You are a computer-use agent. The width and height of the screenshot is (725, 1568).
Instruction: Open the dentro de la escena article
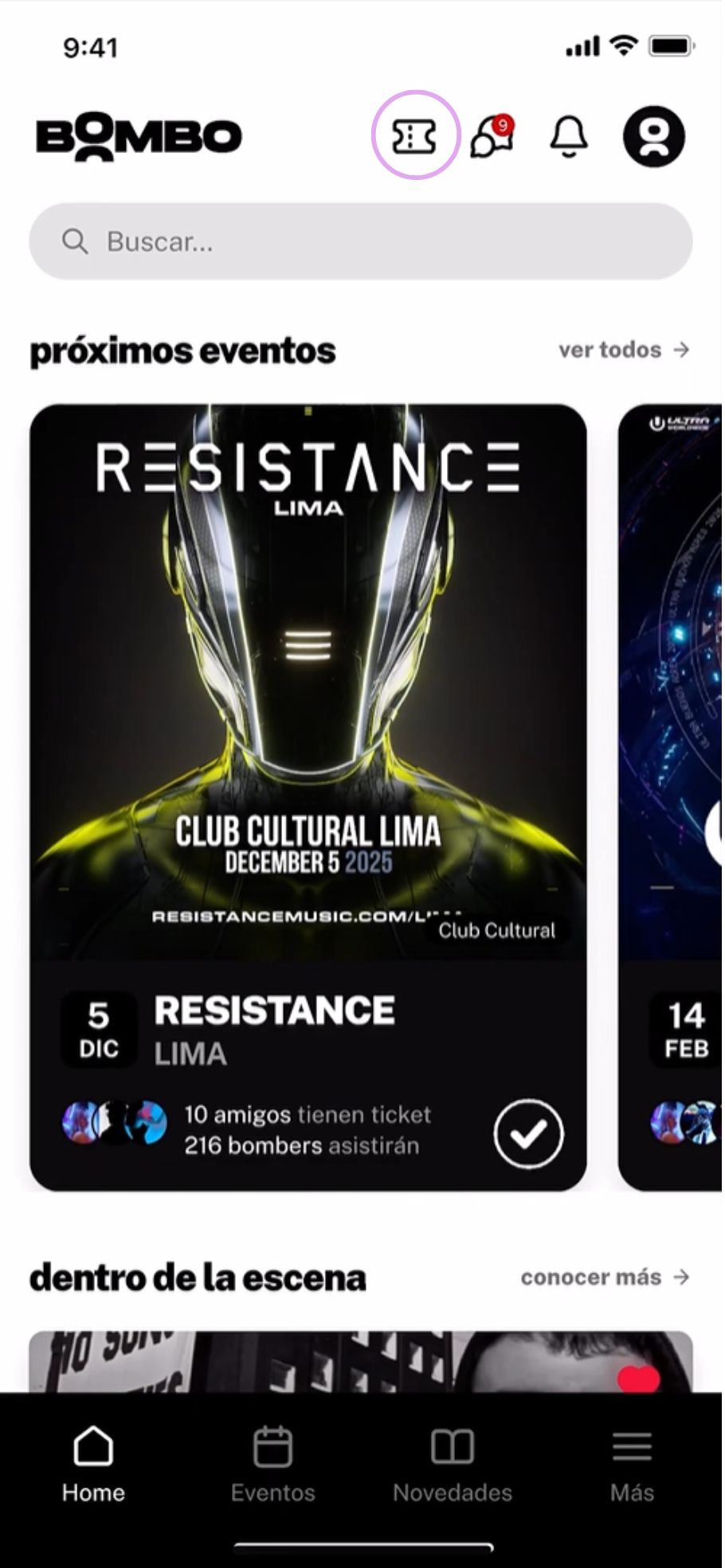361,1362
